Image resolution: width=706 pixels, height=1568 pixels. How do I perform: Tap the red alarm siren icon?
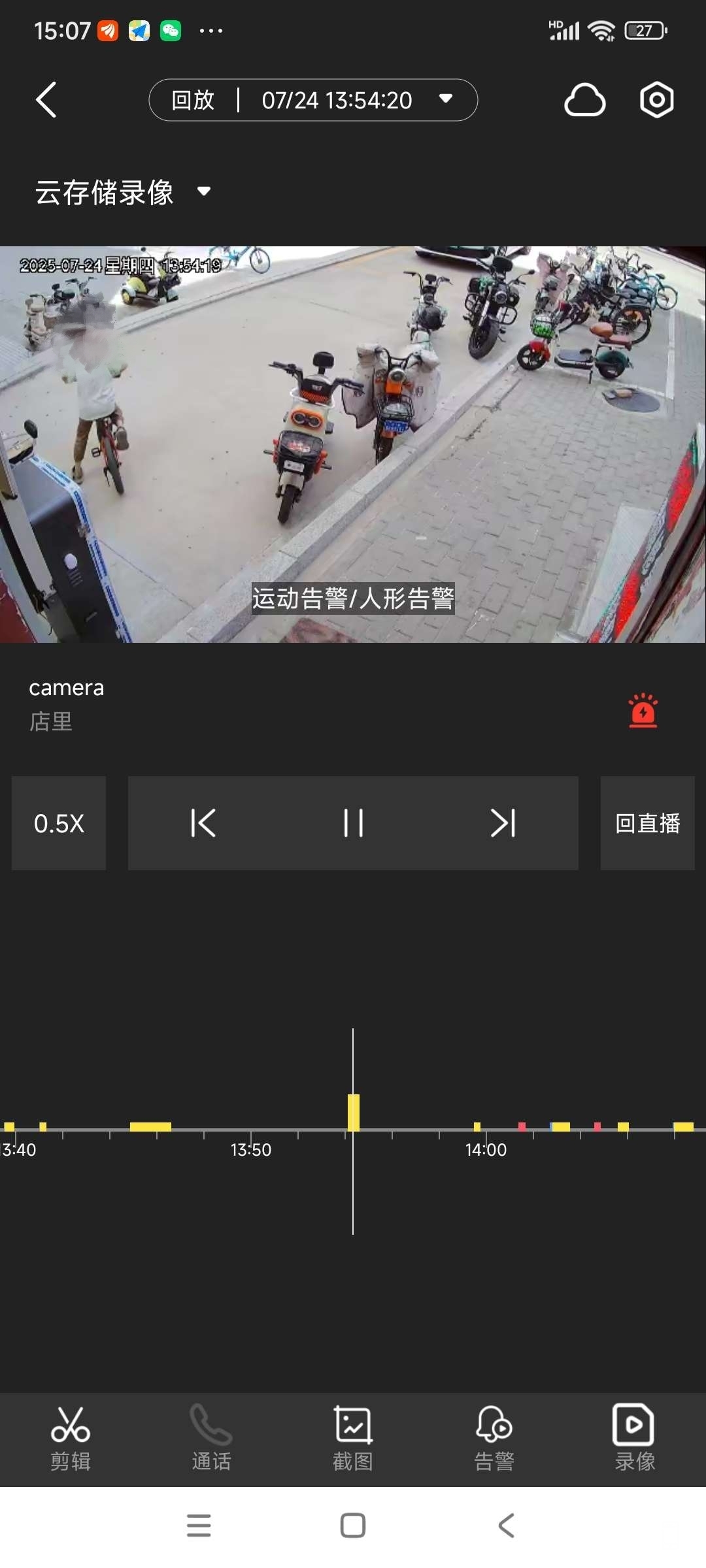point(643,710)
